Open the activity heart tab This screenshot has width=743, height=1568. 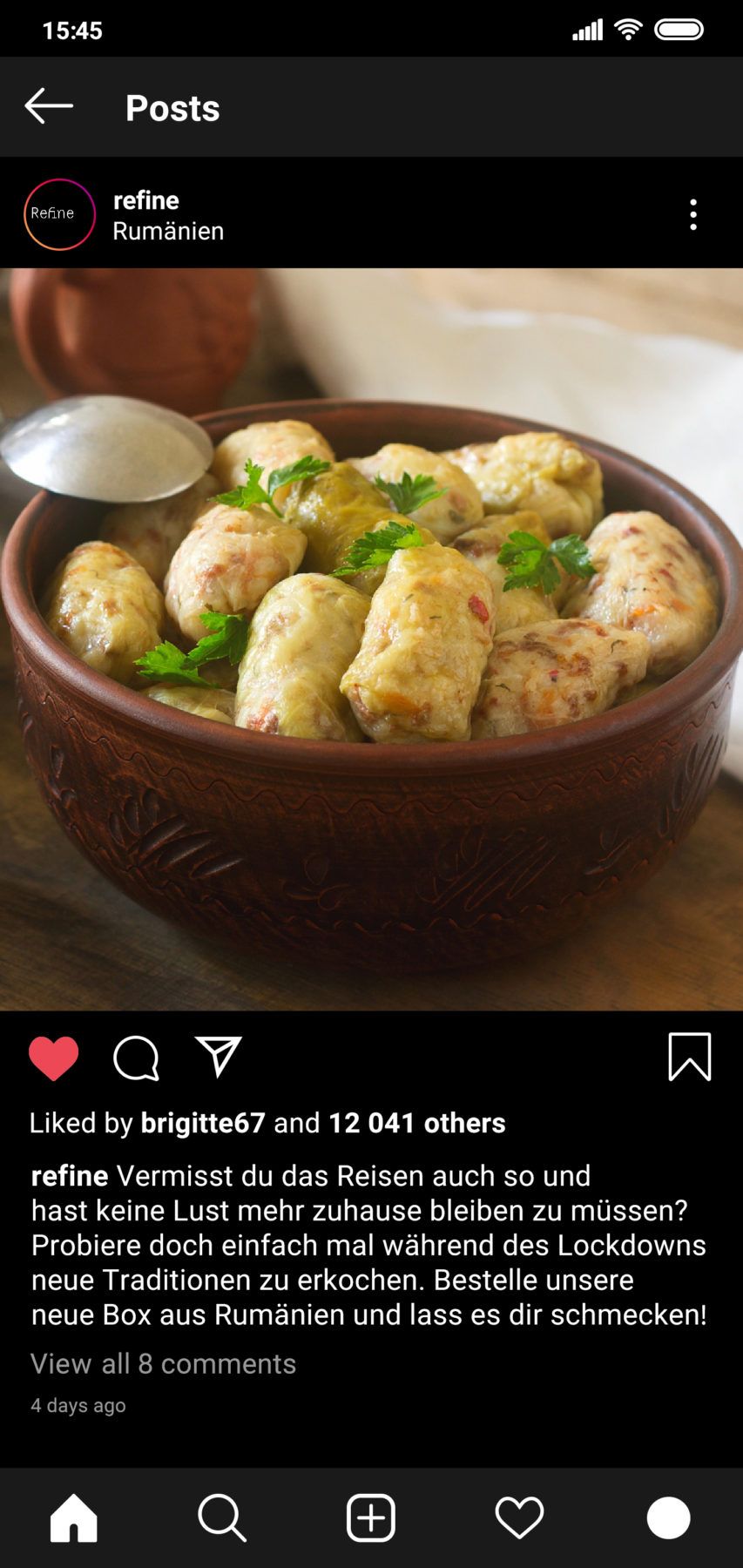pos(519,1517)
